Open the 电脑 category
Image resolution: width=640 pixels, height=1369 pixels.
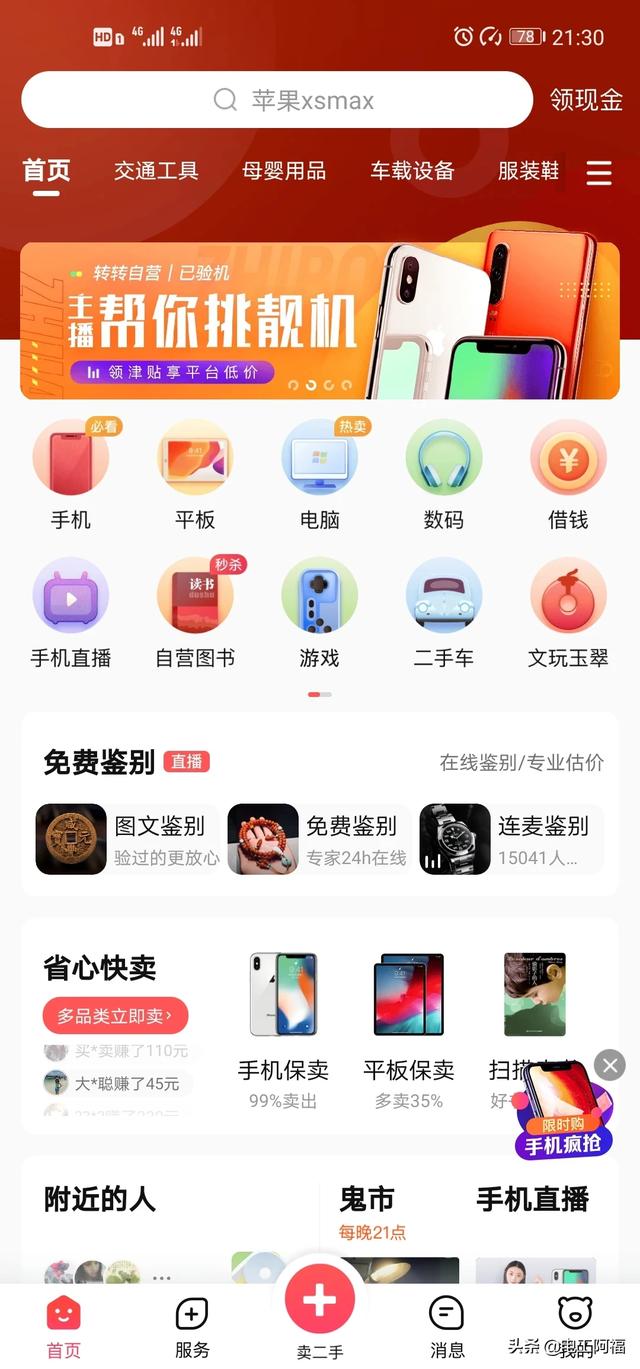[319, 474]
